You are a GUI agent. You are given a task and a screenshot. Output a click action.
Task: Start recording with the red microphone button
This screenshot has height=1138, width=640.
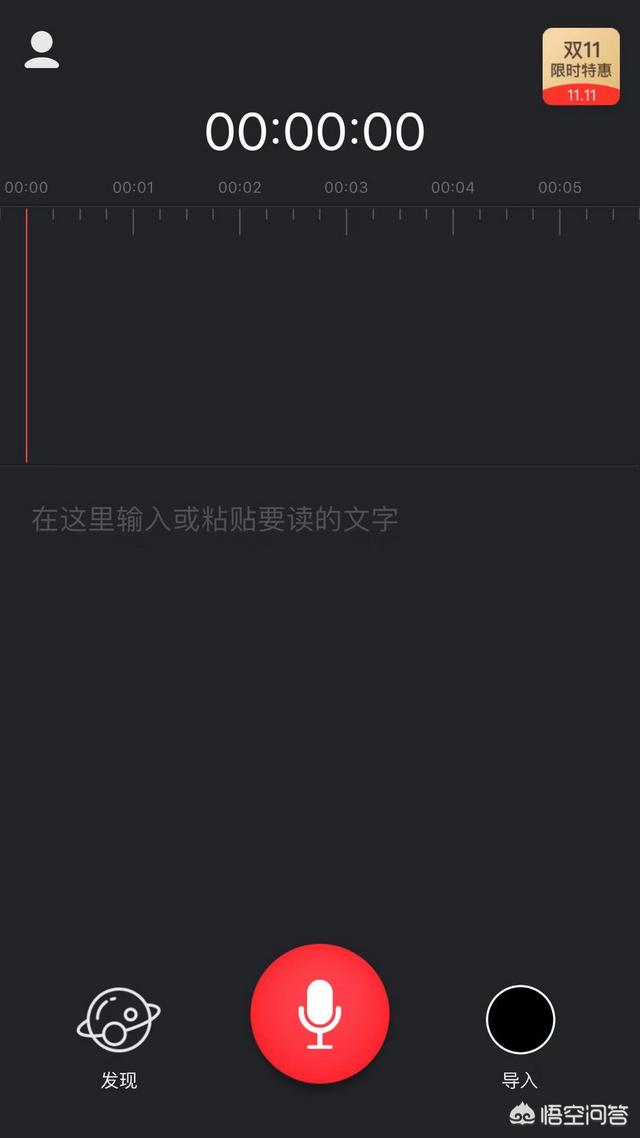320,1013
